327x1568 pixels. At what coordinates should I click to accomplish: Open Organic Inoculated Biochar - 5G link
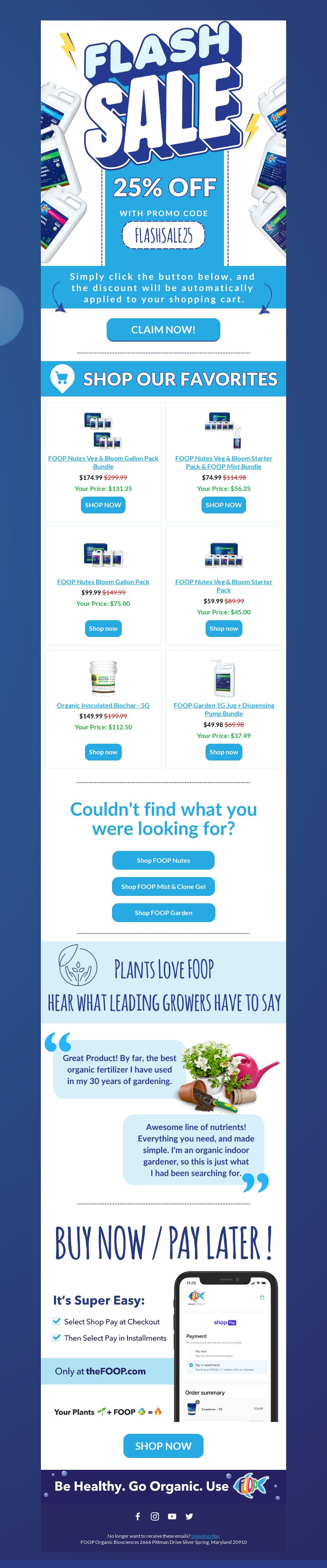103,706
